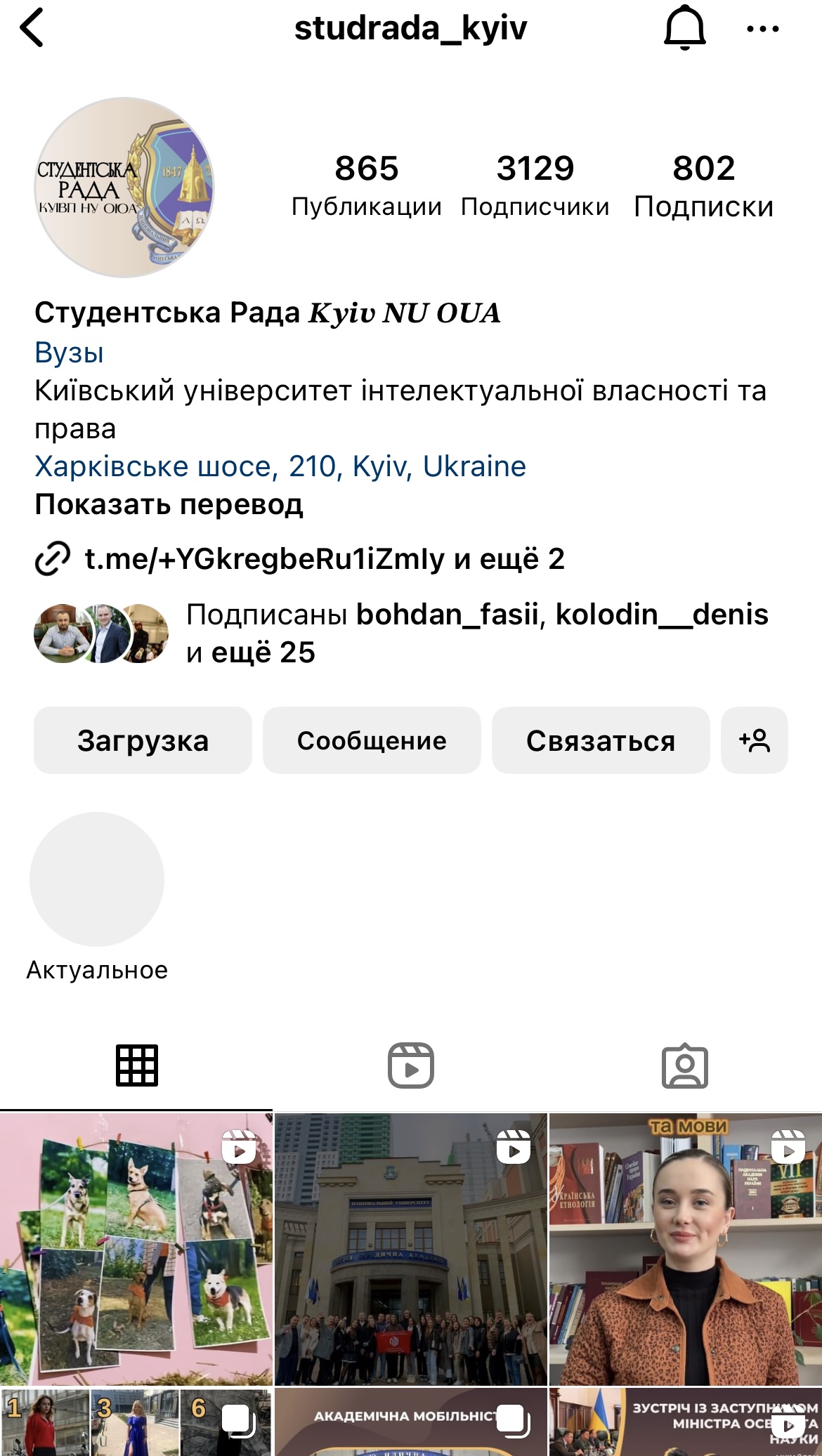Screen dimensions: 822x1456
Task: Open the reel with dog photos
Action: click(x=136, y=1249)
